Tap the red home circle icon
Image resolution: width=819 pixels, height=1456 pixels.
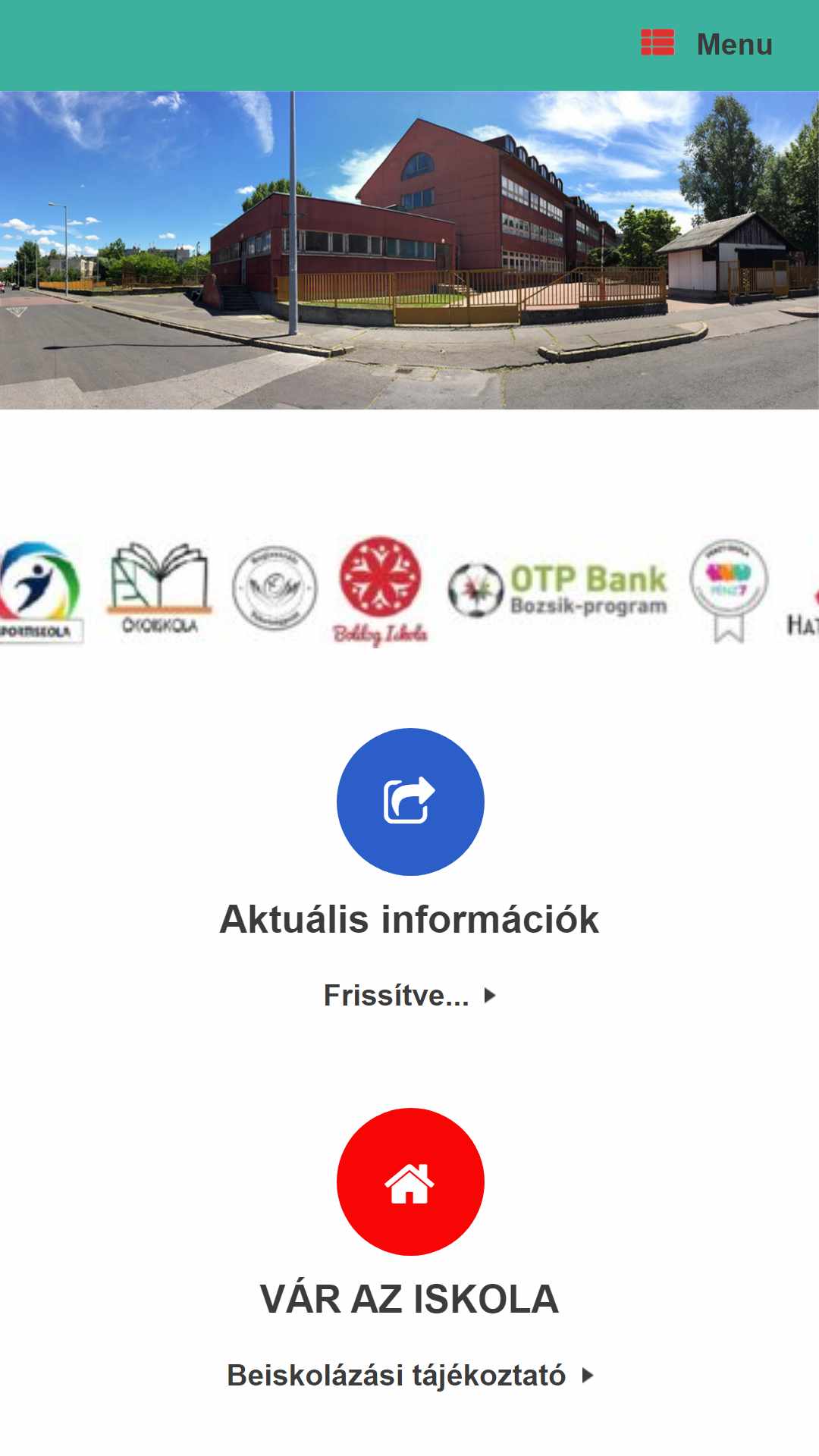pyautogui.click(x=410, y=1181)
